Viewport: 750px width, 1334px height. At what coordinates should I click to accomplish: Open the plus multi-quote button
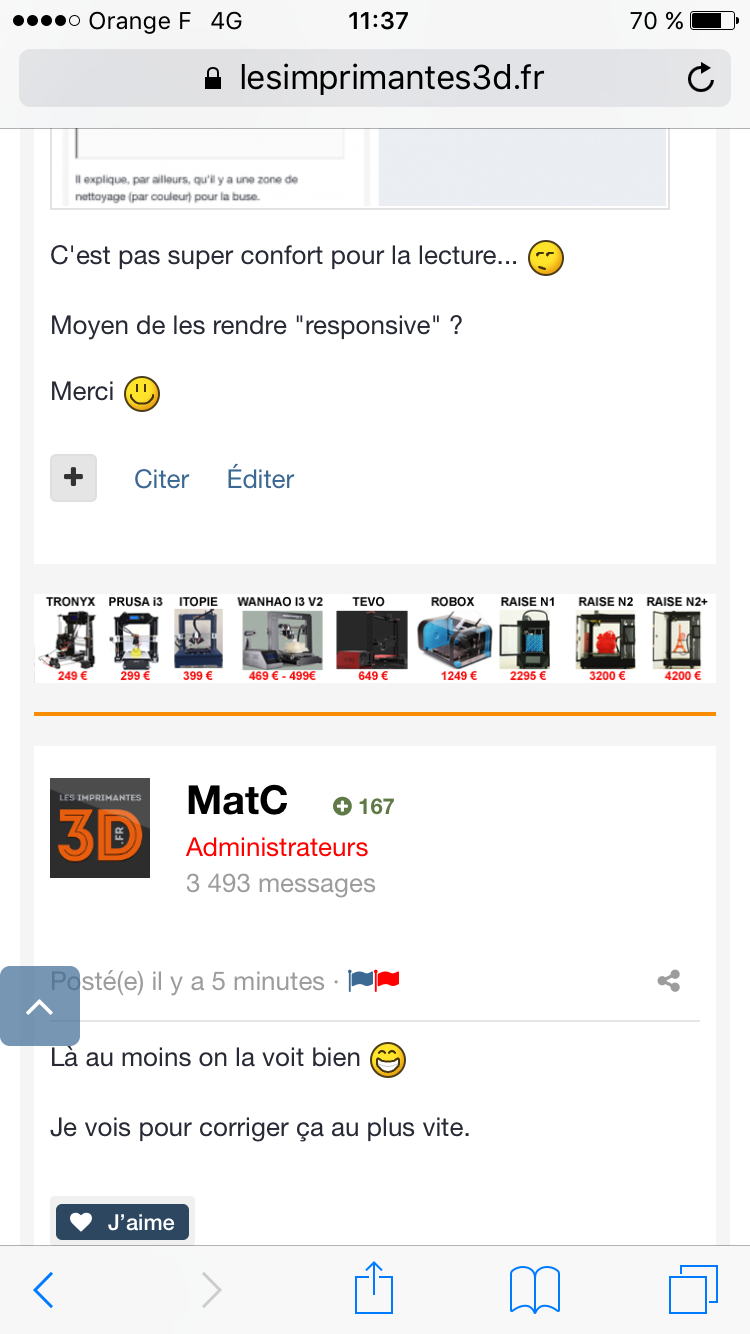(x=73, y=478)
